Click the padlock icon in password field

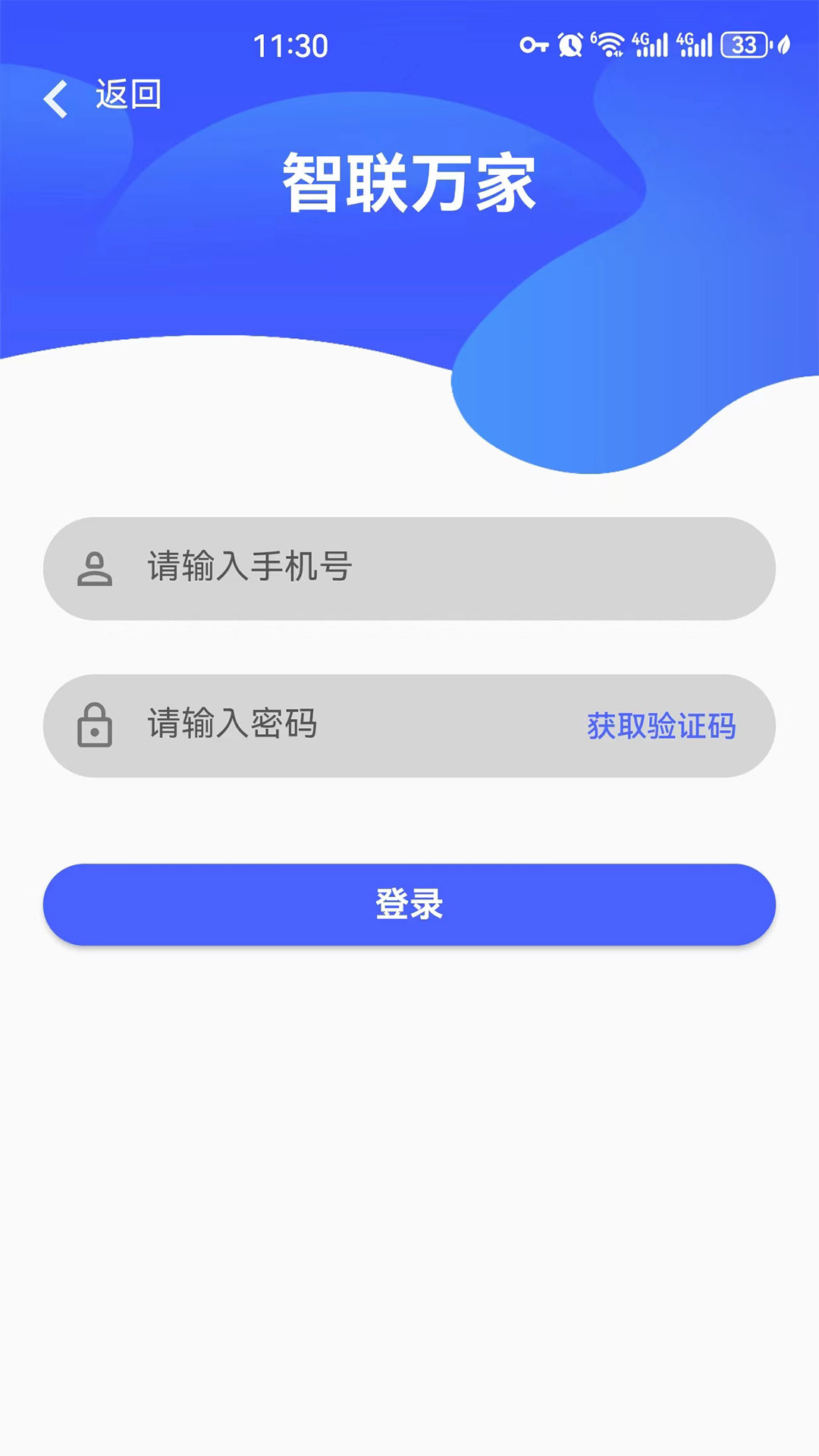[96, 726]
